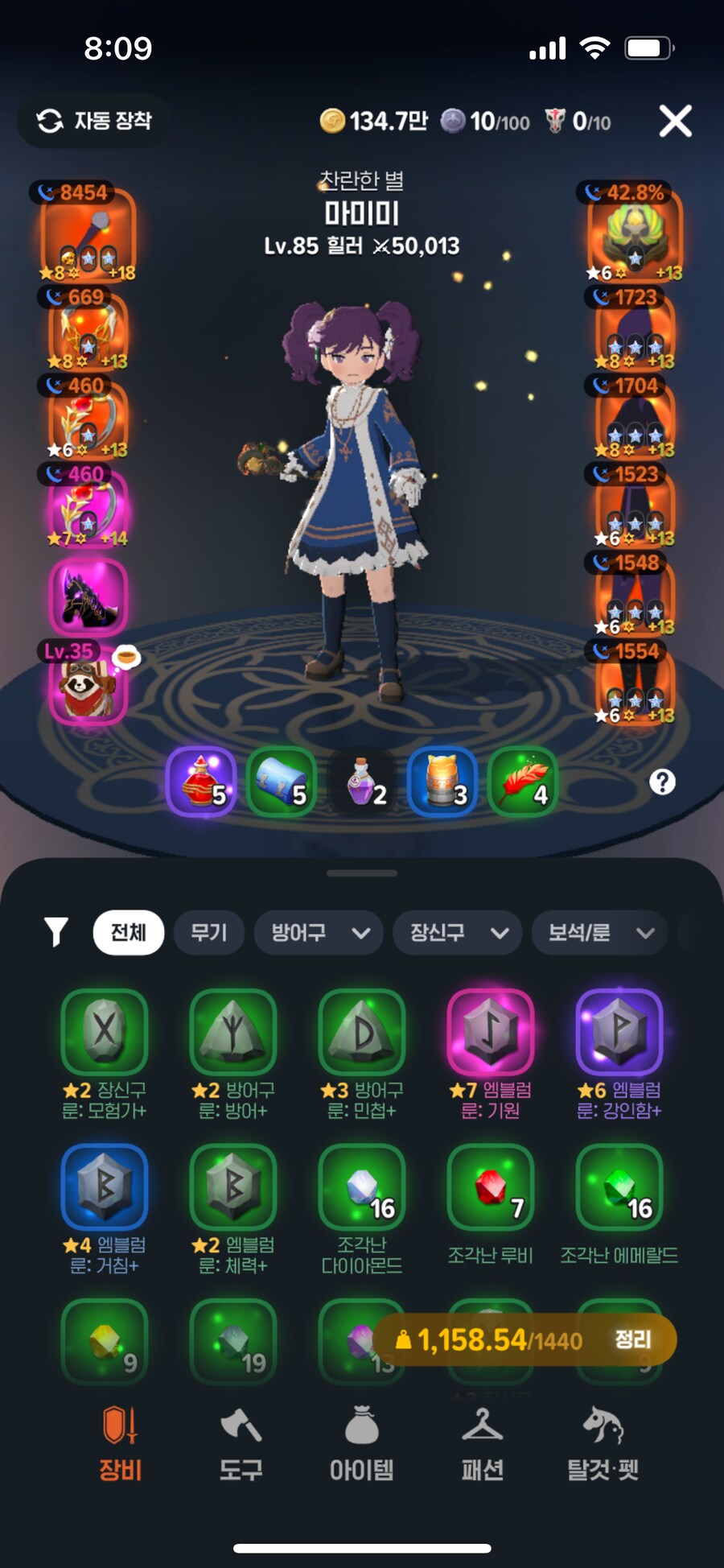Switch to the 아이템 tab
Screen dimensions: 724x1568
(x=361, y=1446)
